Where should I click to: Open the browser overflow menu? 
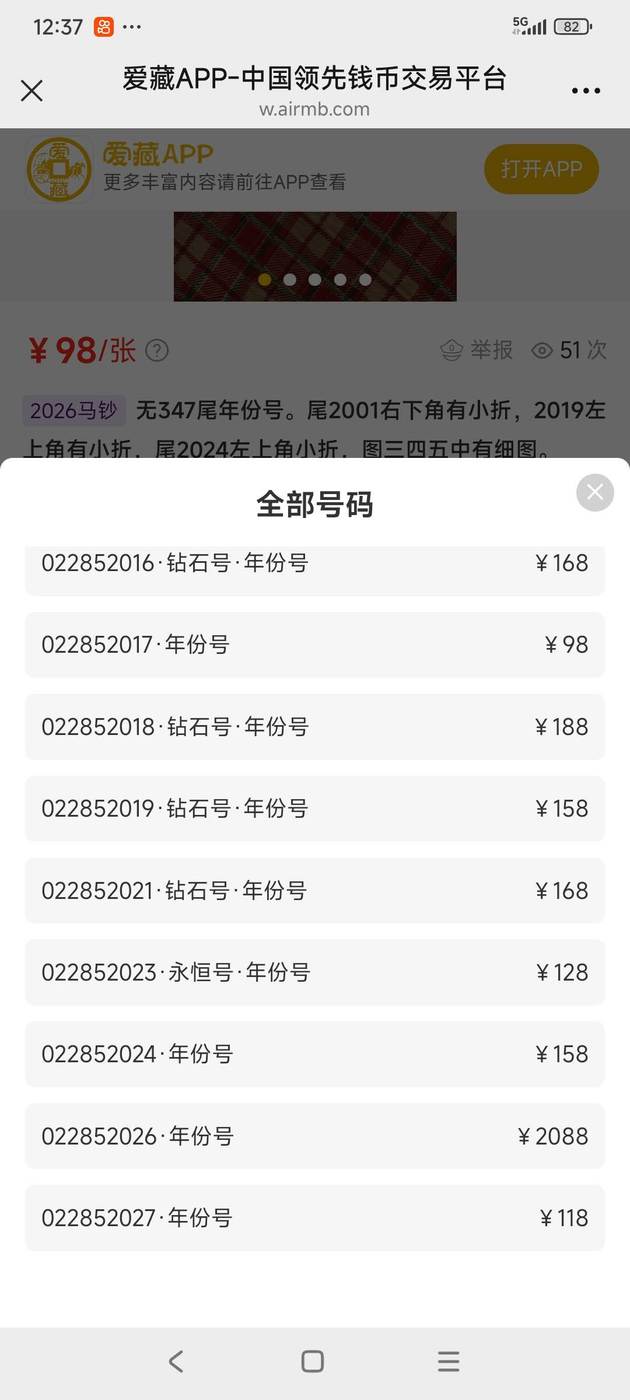pos(586,91)
